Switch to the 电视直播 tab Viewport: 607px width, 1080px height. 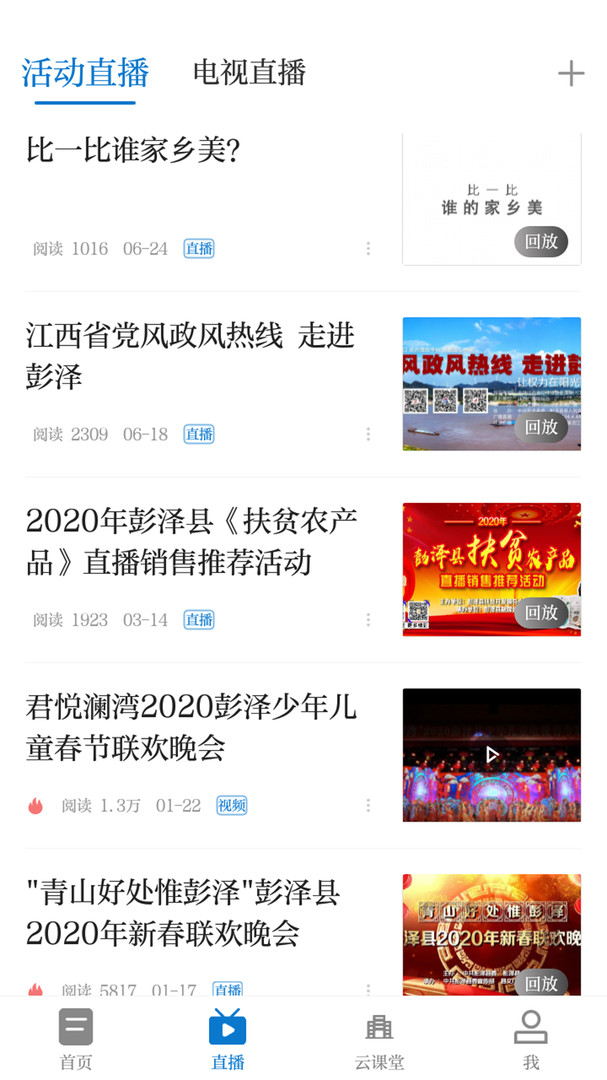[249, 73]
